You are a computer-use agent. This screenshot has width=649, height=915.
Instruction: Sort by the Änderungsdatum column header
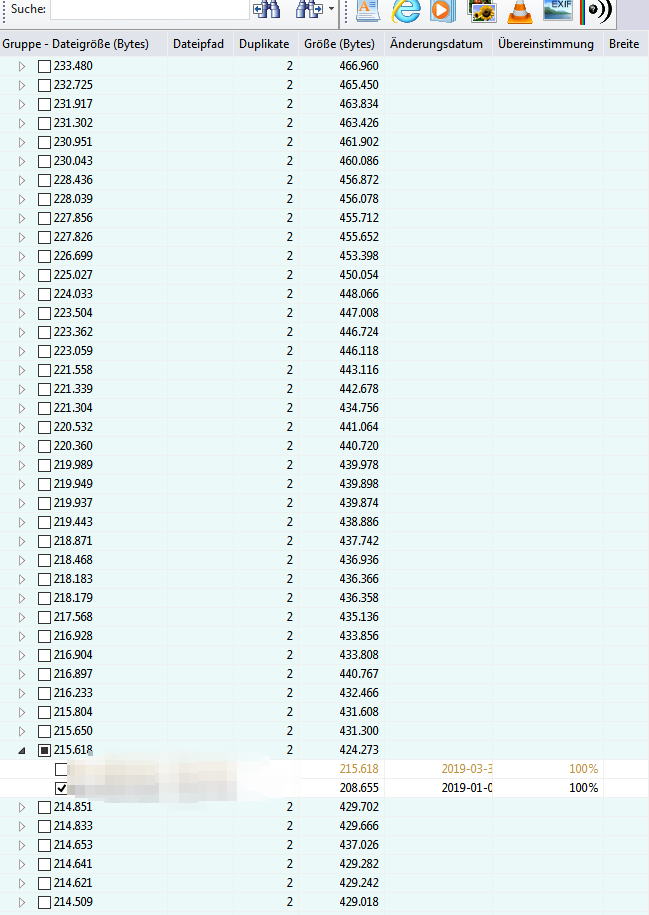[x=437, y=44]
